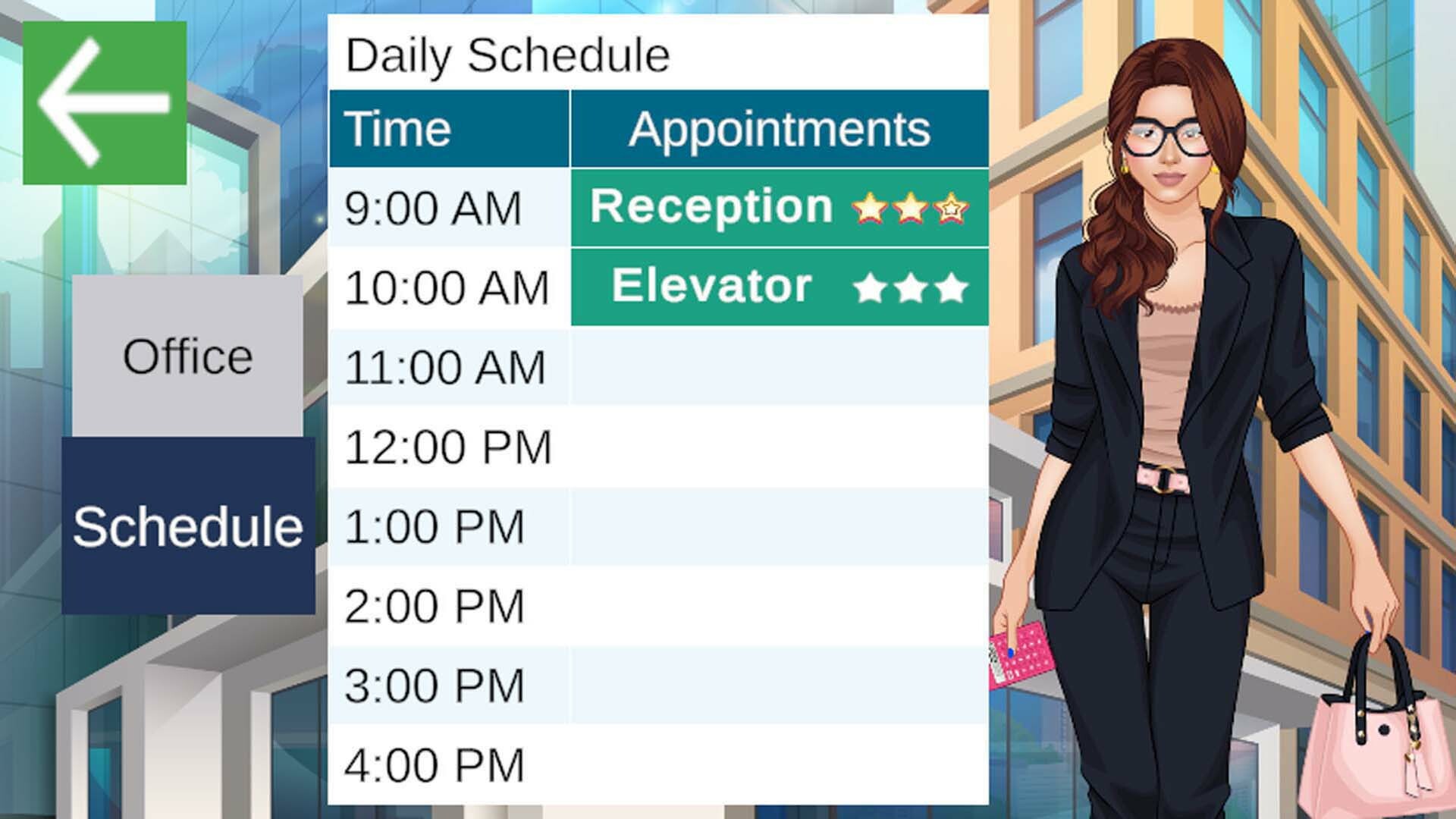This screenshot has height=819, width=1456.
Task: Tap the green back arrow
Action: (105, 103)
